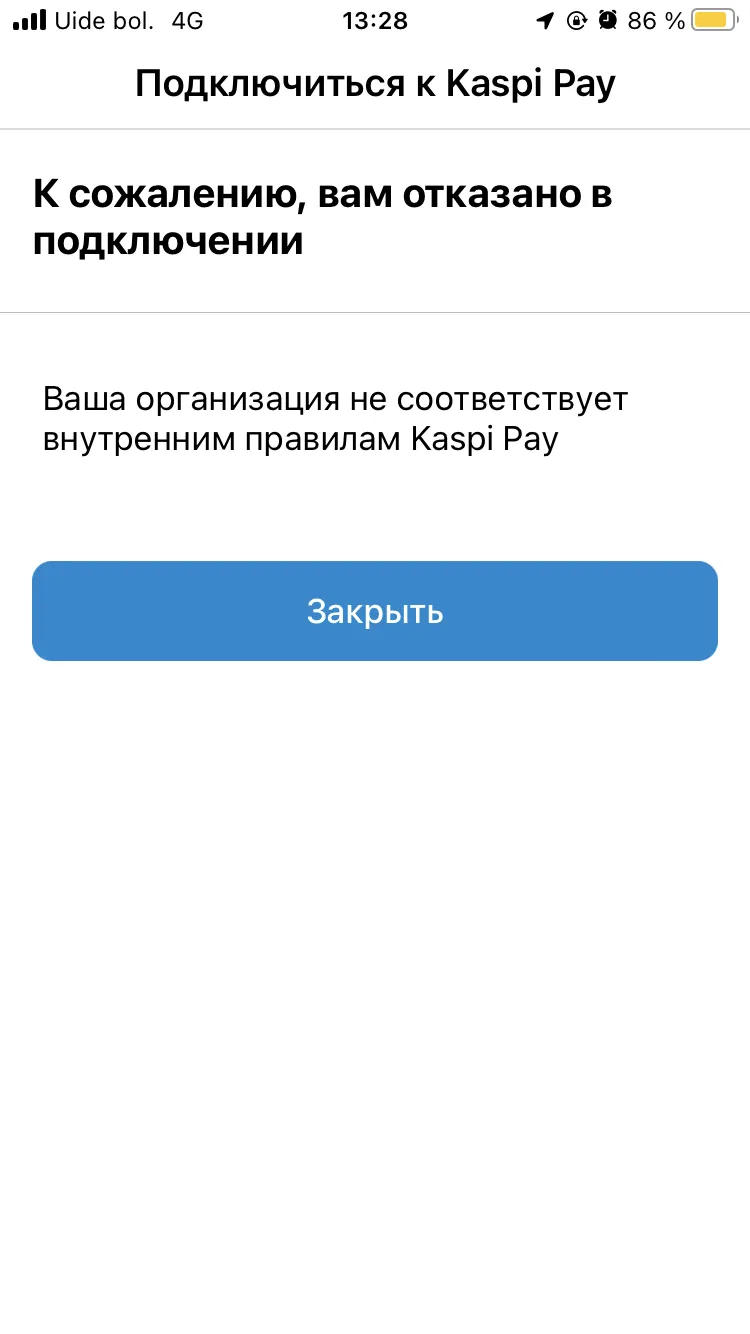Screen dimensions: 750x1334
Task: Tap the blue Закрыть button
Action: 375,611
